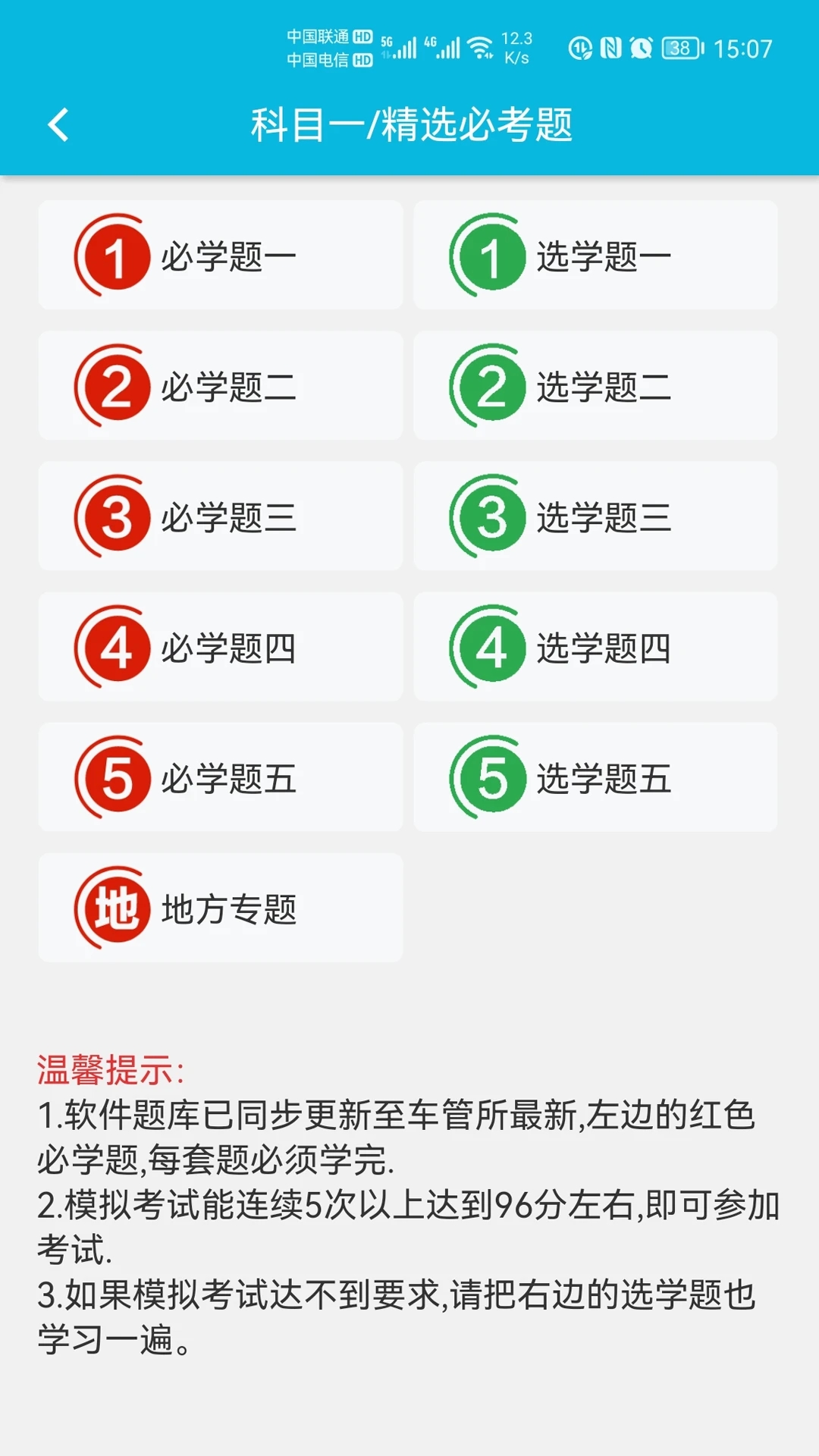Open the 地方专题 section
The width and height of the screenshot is (819, 1456).
[x=220, y=907]
